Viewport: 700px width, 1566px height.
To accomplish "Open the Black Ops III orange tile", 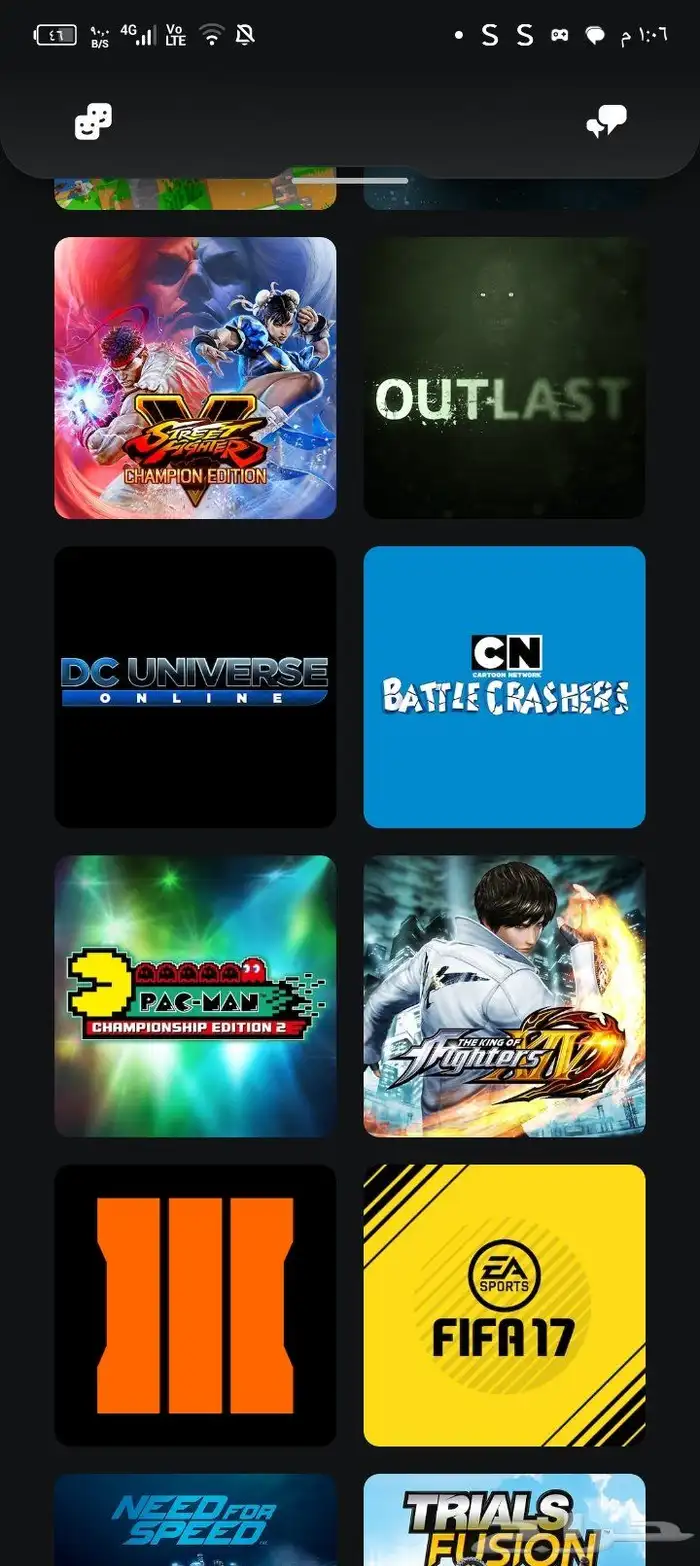I will coord(195,1305).
